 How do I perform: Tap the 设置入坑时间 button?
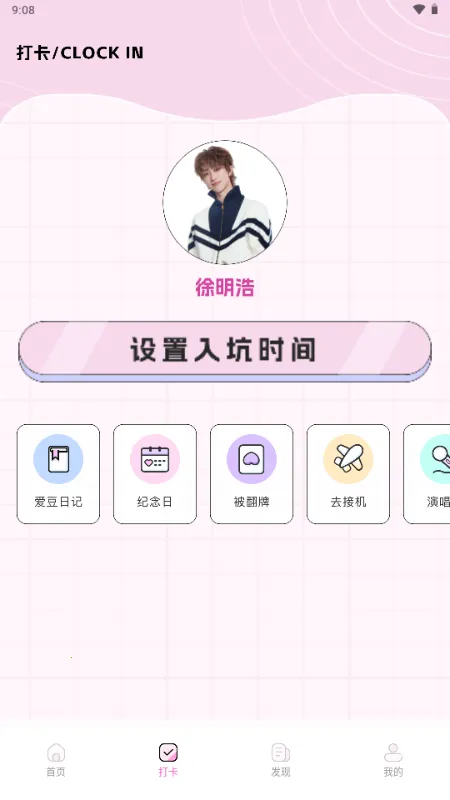click(225, 351)
